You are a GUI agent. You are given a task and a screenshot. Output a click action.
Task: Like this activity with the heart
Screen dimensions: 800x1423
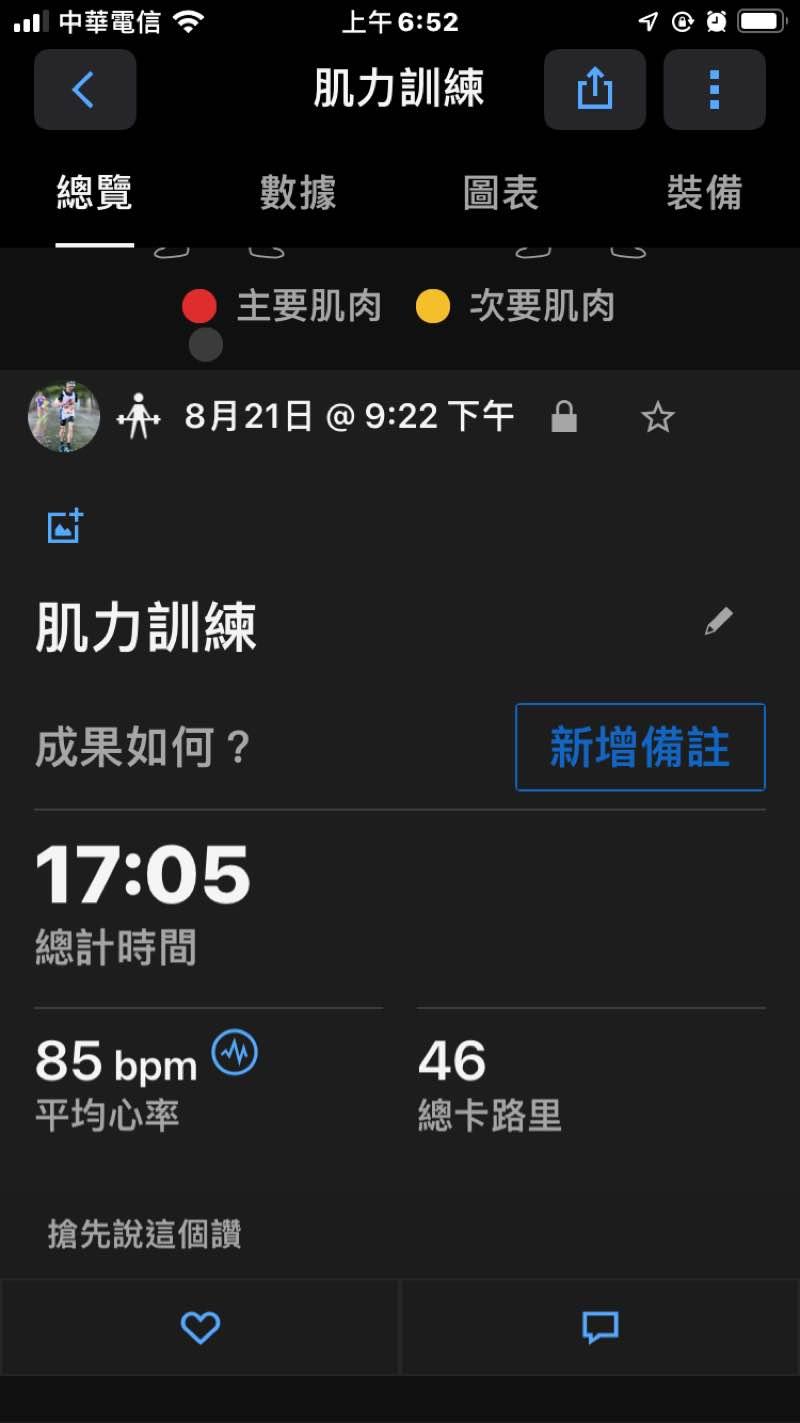coord(200,1327)
